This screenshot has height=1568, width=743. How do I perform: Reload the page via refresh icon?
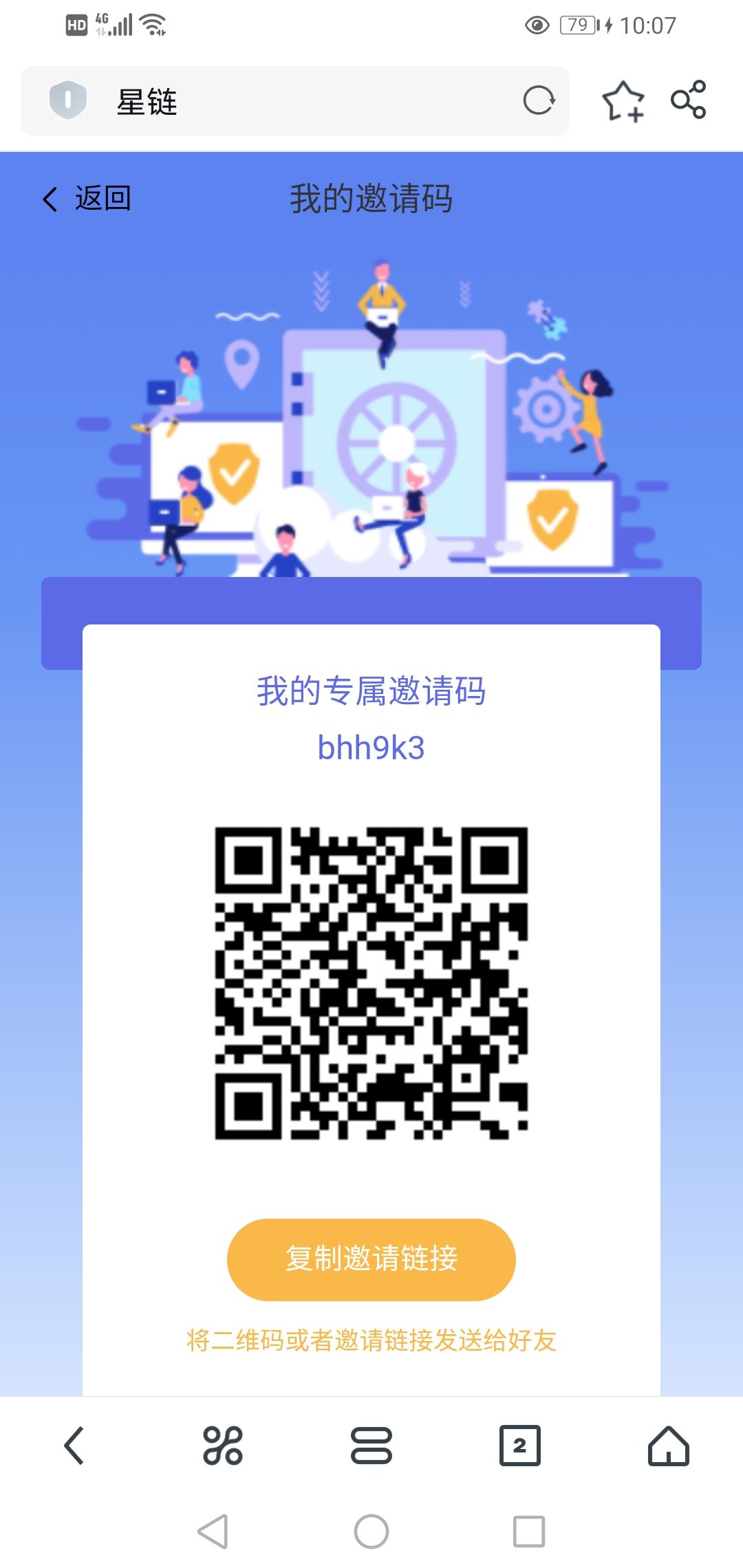[x=539, y=100]
